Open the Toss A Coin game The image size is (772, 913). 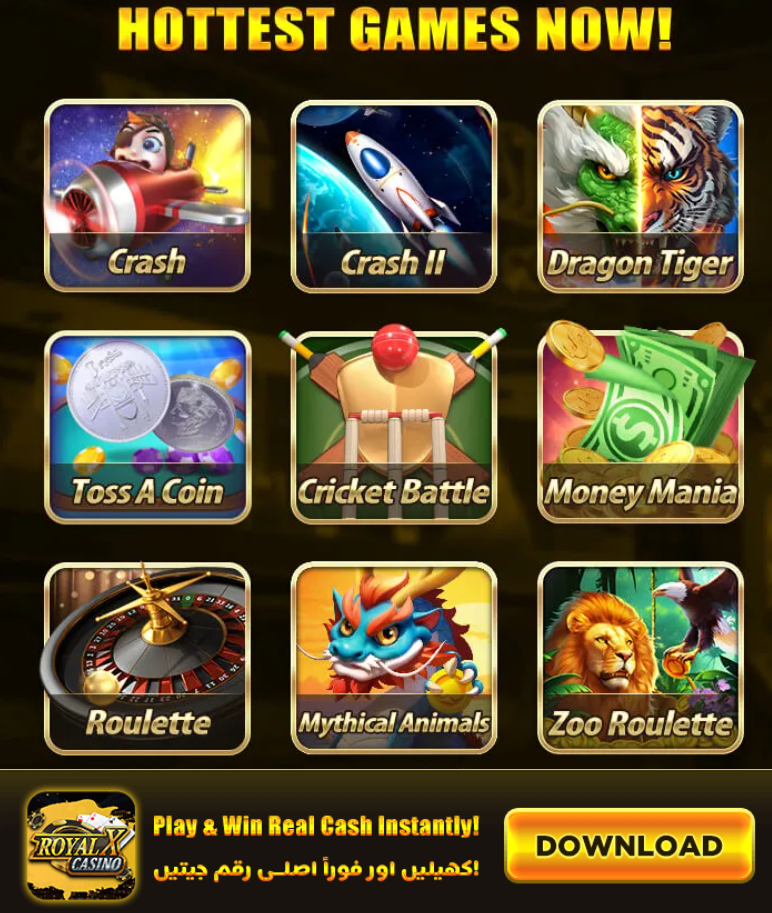(147, 427)
